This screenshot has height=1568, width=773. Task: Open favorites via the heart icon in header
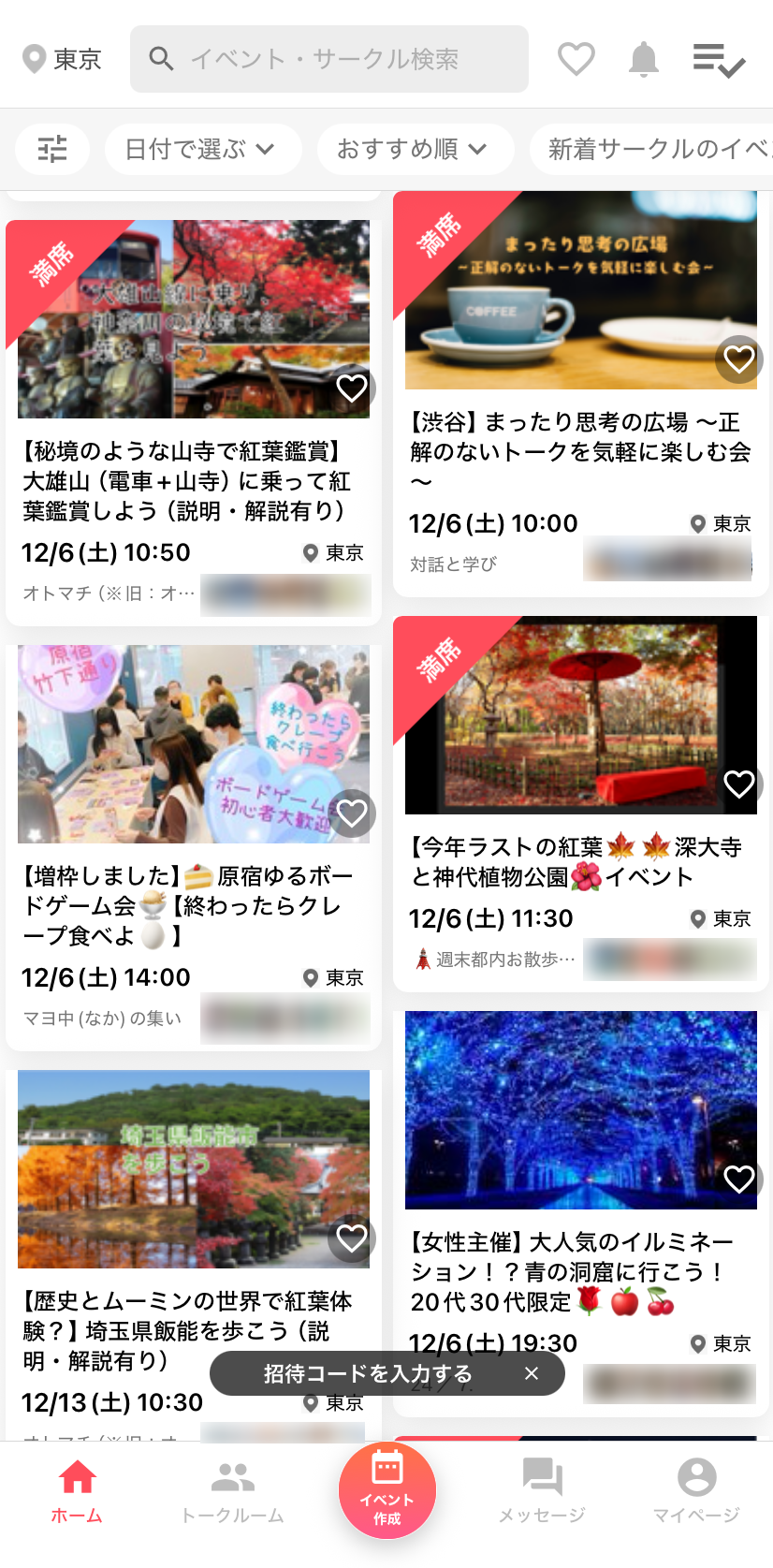pos(576,58)
